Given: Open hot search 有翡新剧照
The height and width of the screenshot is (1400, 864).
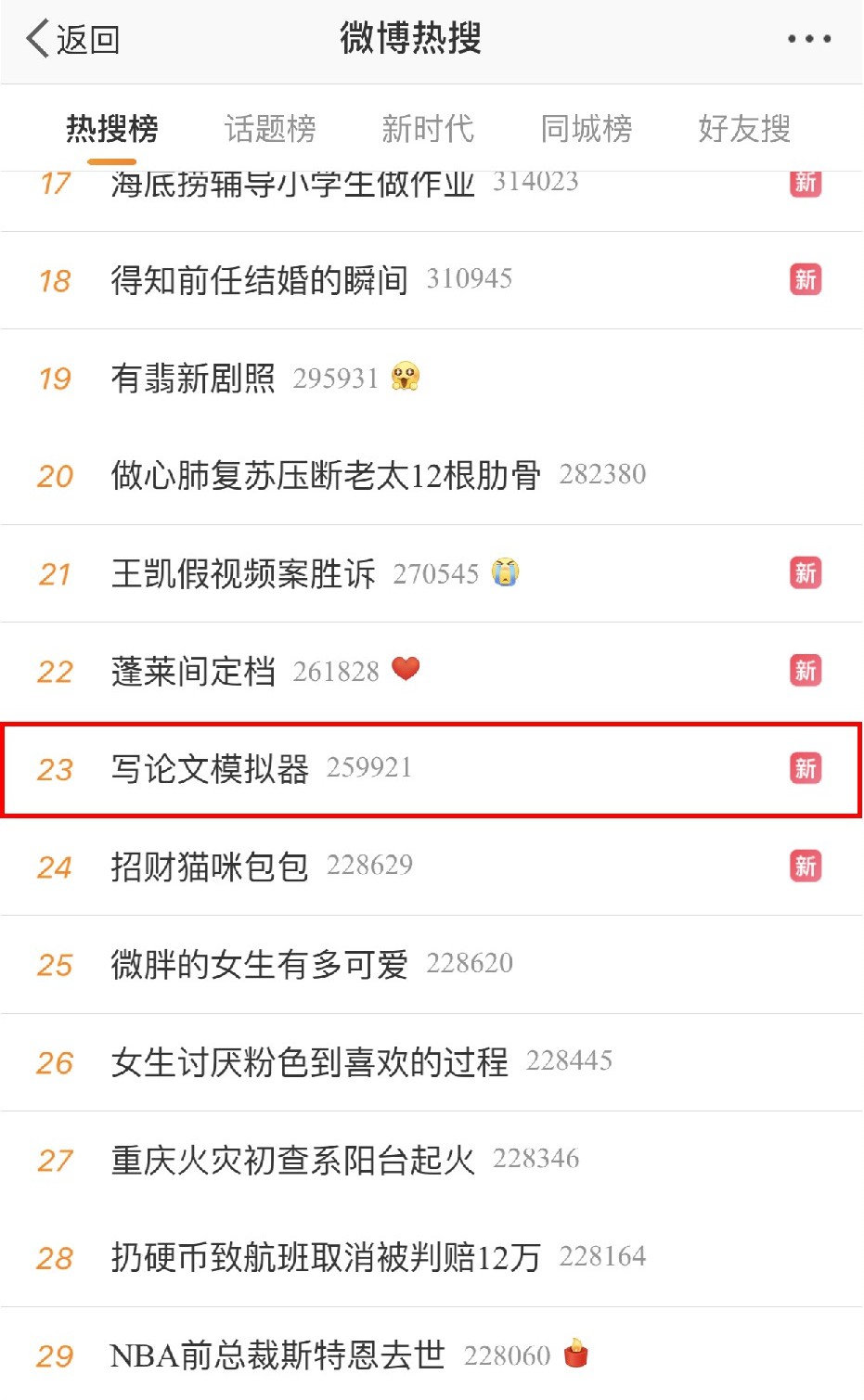Looking at the screenshot, I should click(x=432, y=378).
